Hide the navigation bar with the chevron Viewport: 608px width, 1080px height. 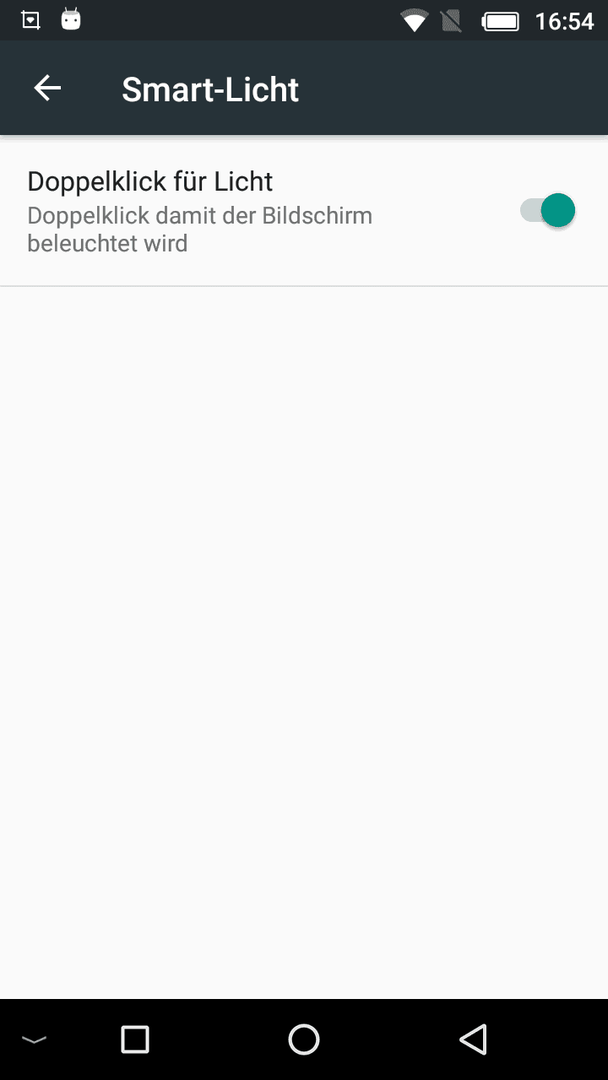tap(34, 1040)
